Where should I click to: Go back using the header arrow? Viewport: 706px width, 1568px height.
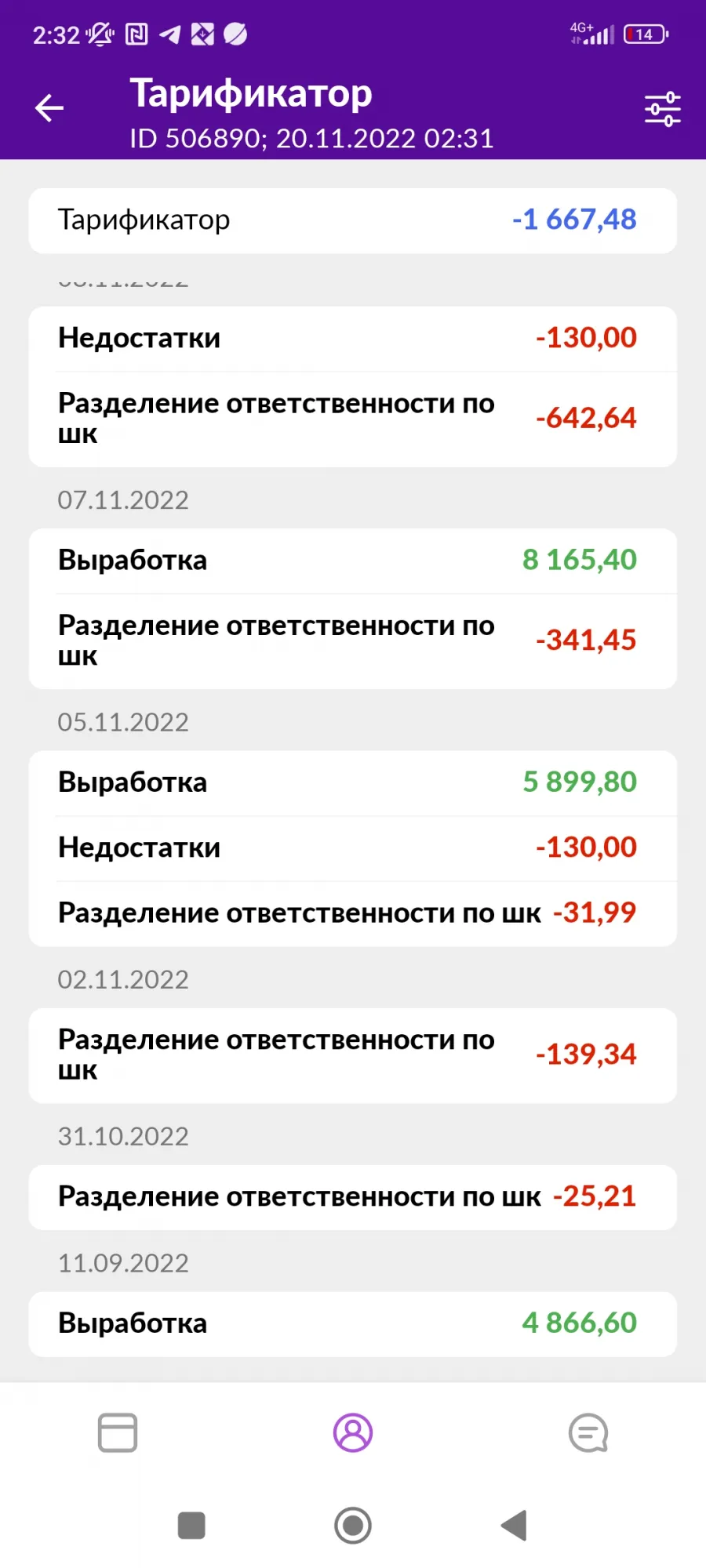[49, 107]
